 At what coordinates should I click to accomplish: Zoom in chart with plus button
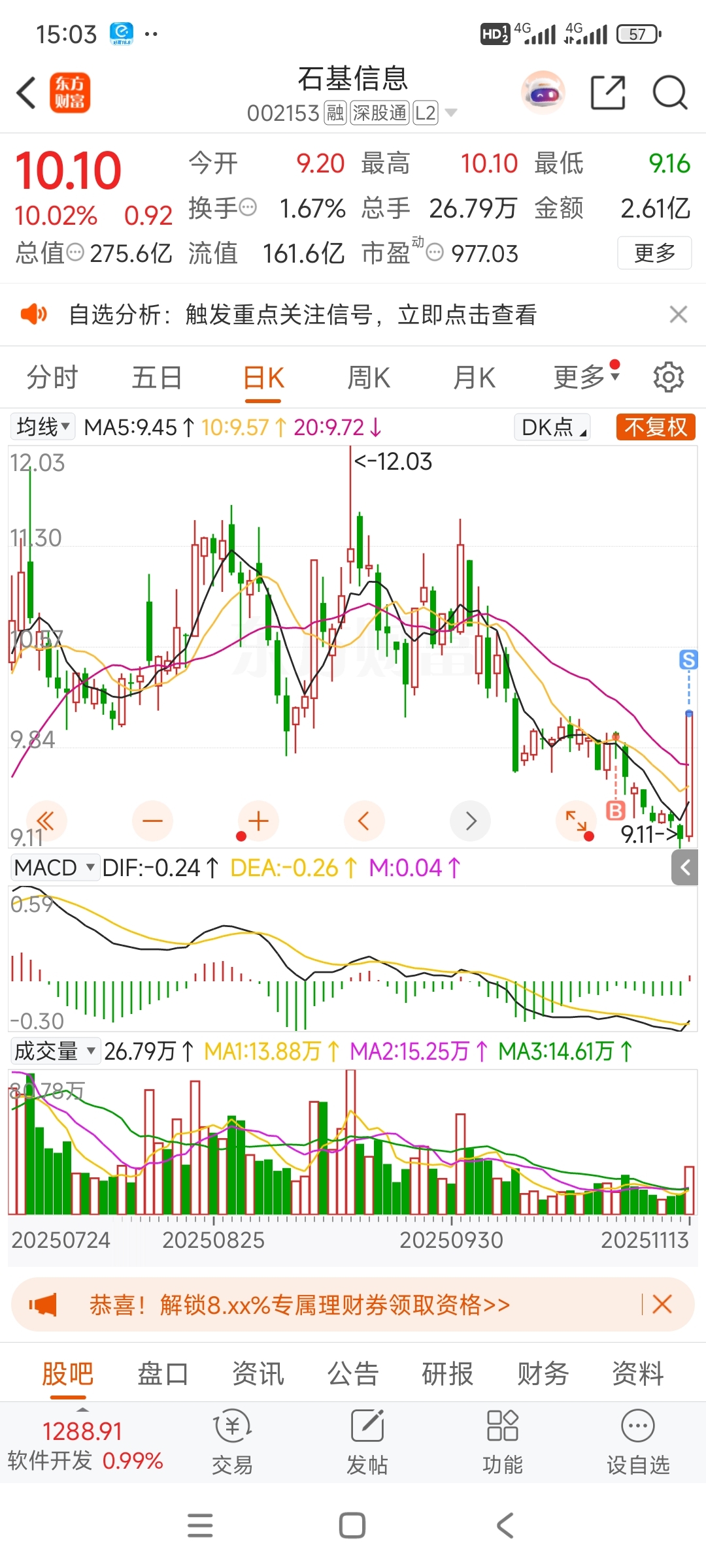pyautogui.click(x=259, y=821)
